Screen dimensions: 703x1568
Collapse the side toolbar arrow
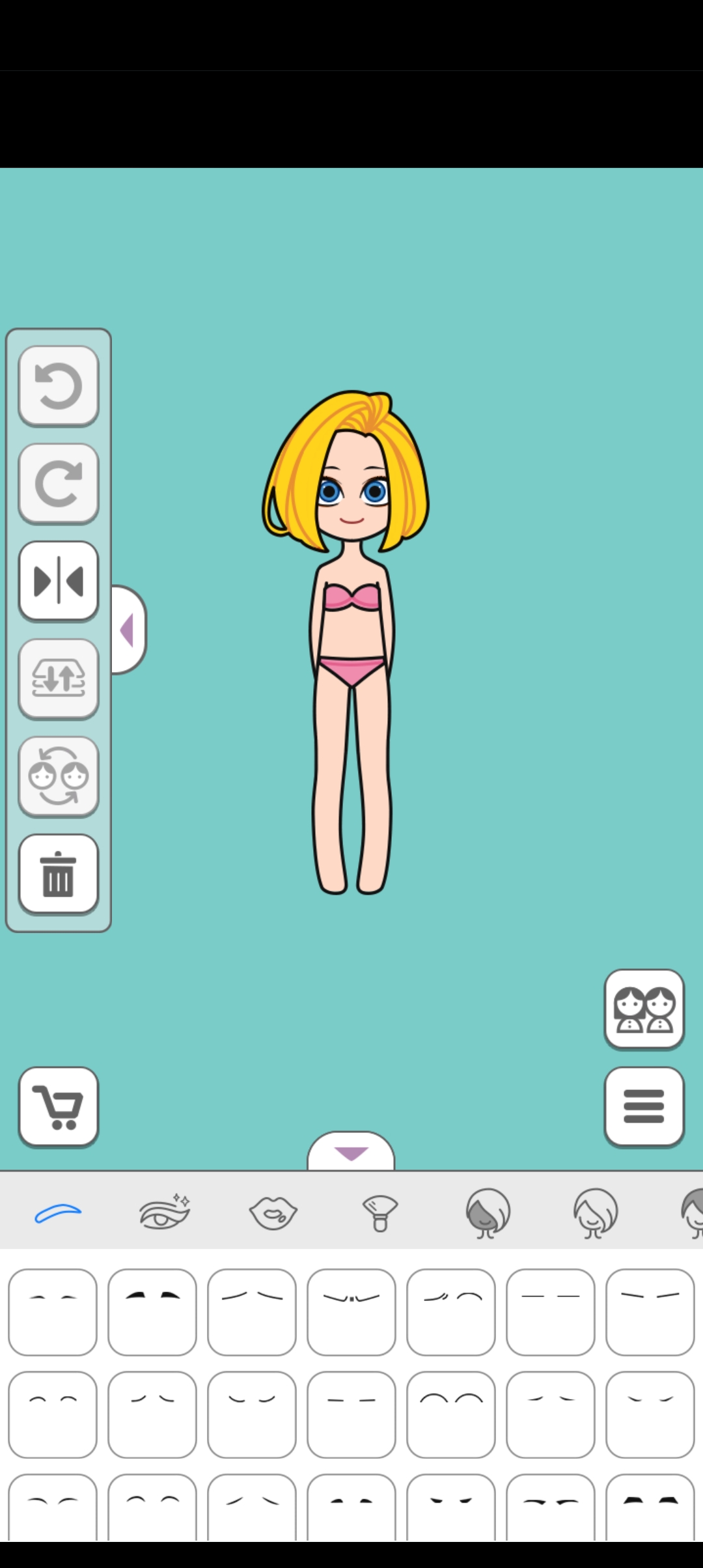click(128, 630)
